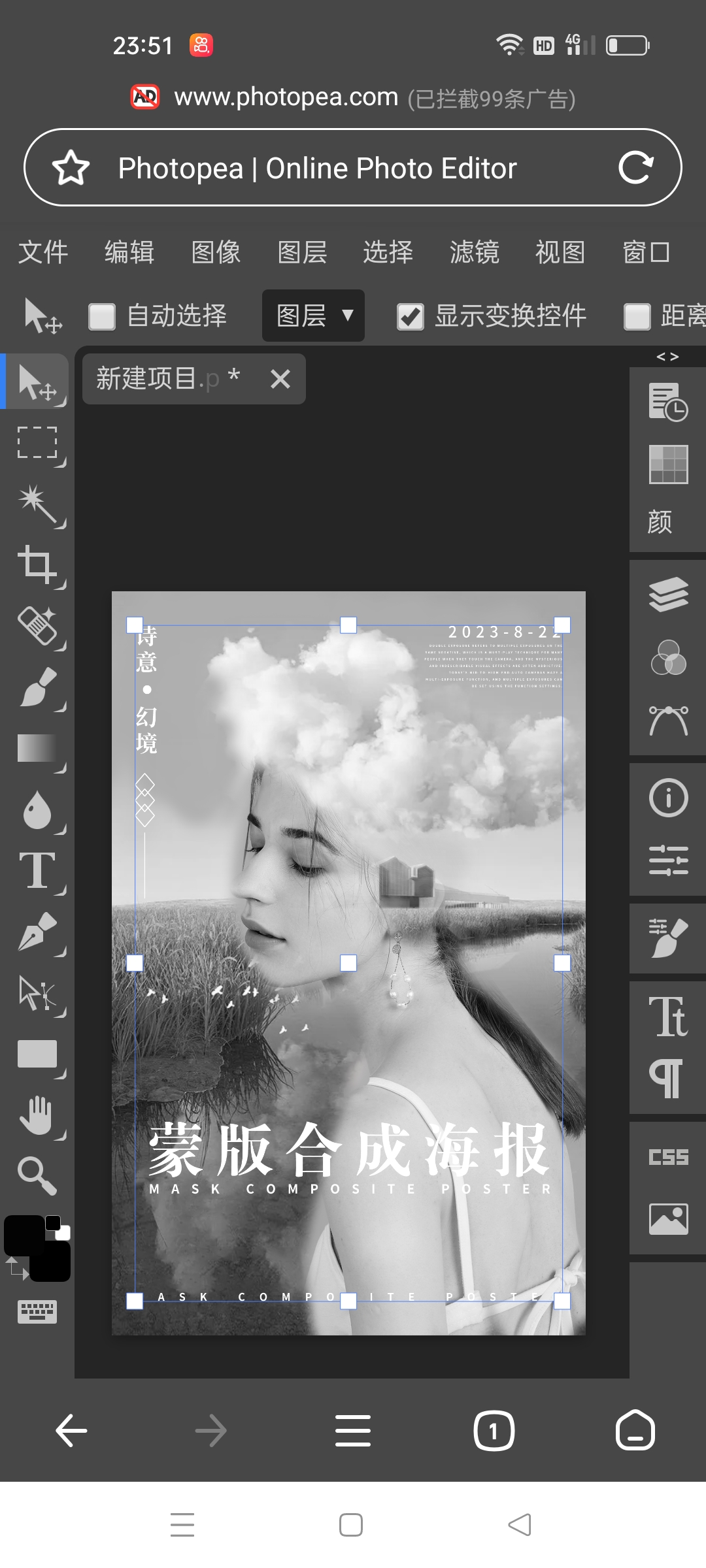Open the 滤镜 menu
706x1568 pixels.
coord(474,252)
